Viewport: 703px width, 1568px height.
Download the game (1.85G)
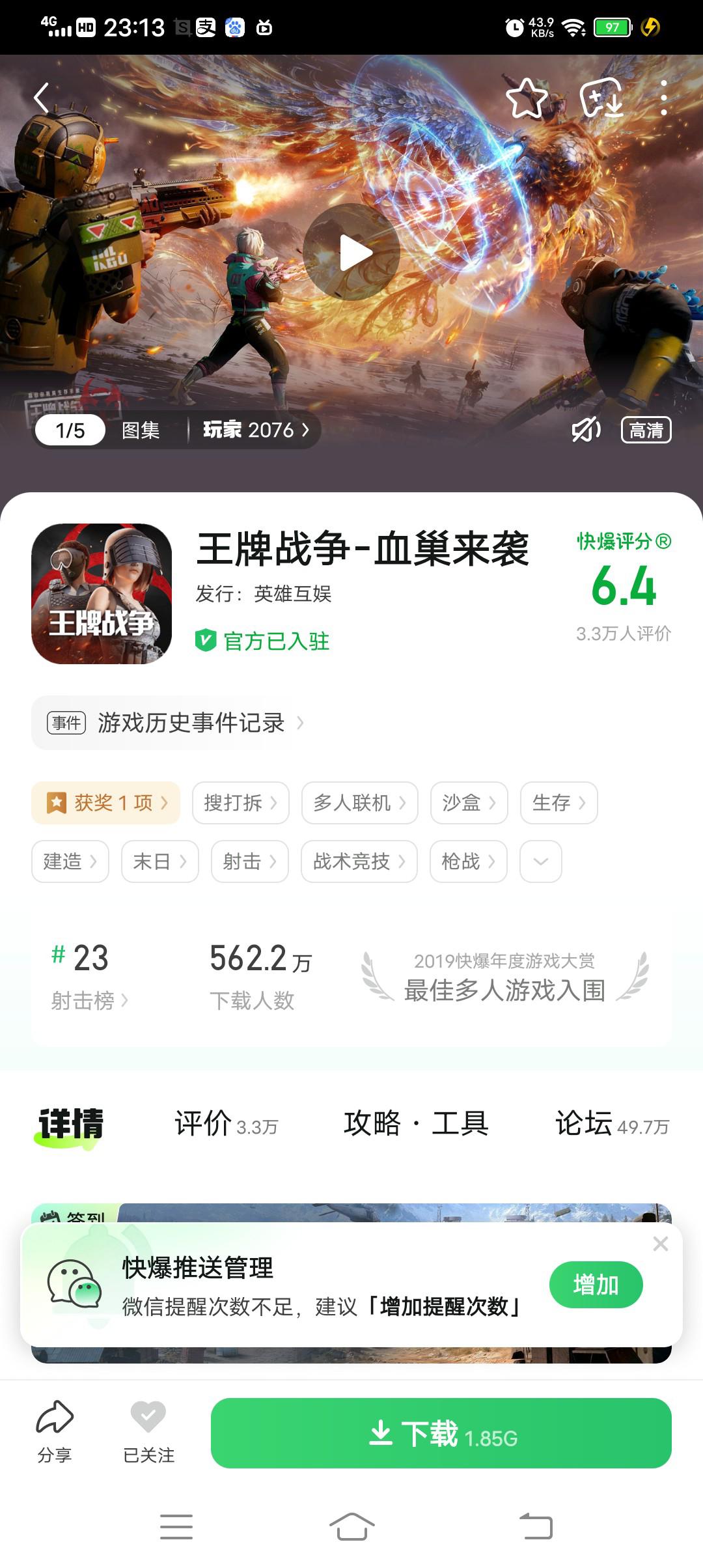[x=441, y=1433]
